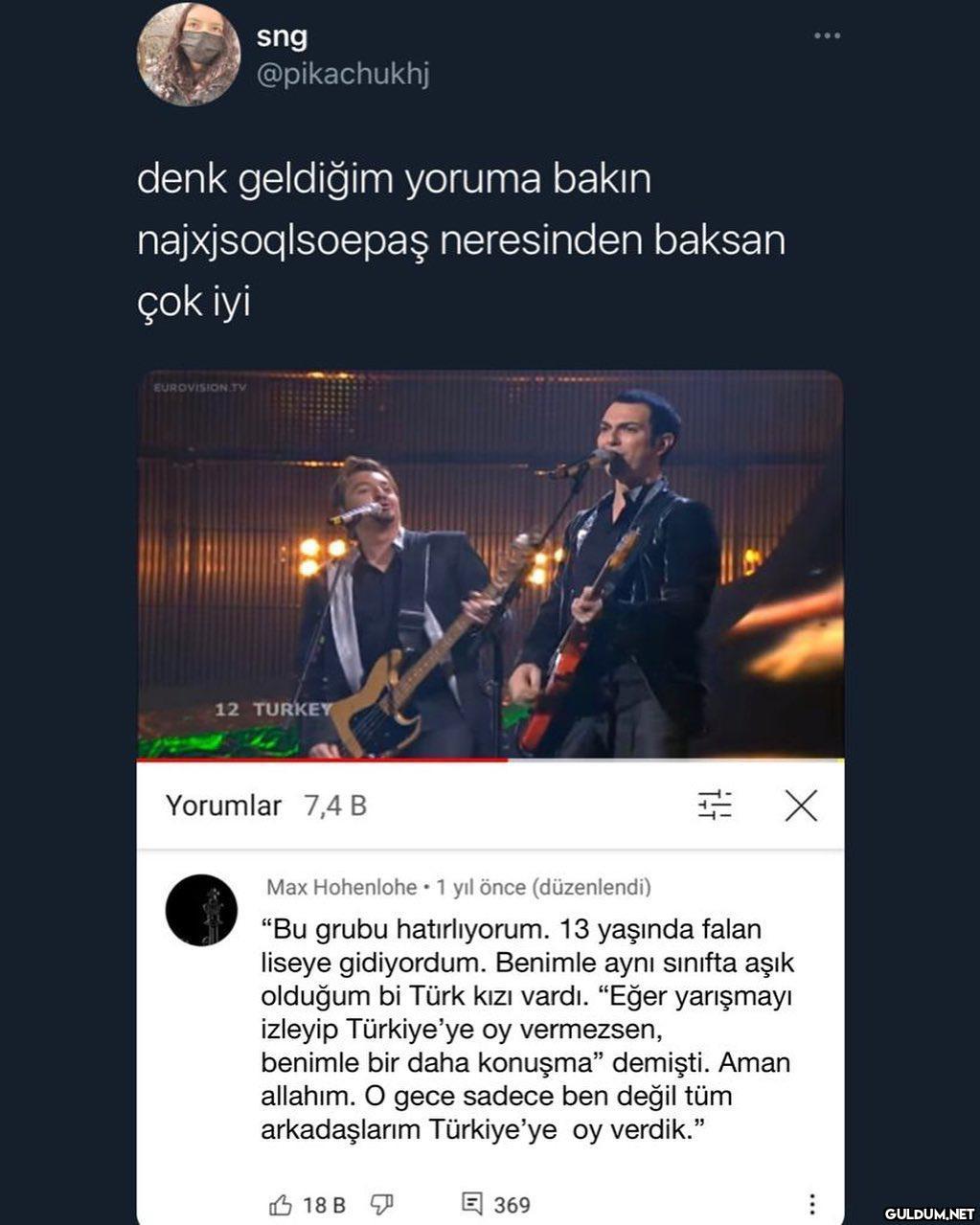Open sng's profile picture
The image size is (980, 1225).
(x=188, y=55)
